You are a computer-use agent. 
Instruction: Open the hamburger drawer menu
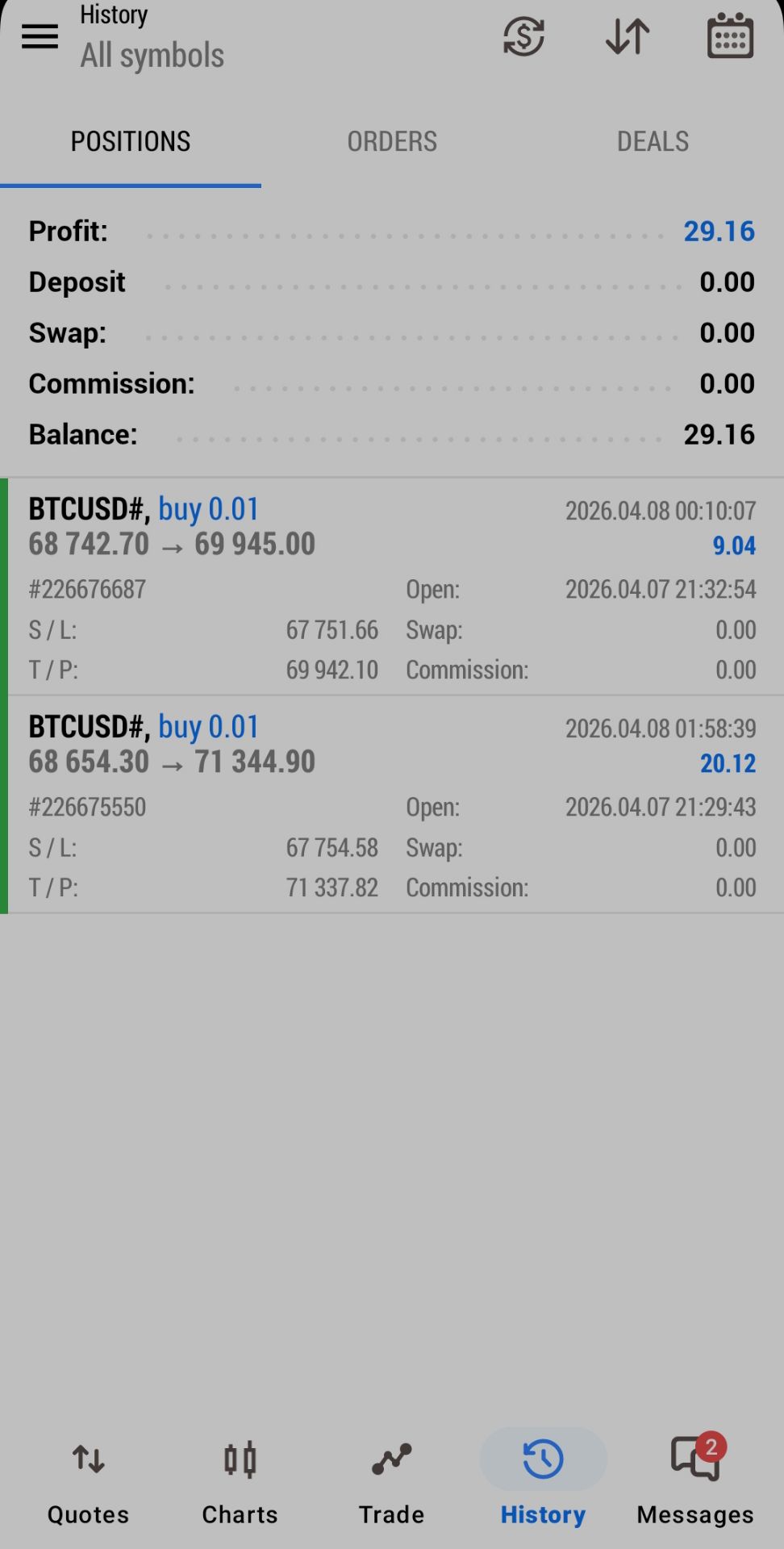[40, 36]
